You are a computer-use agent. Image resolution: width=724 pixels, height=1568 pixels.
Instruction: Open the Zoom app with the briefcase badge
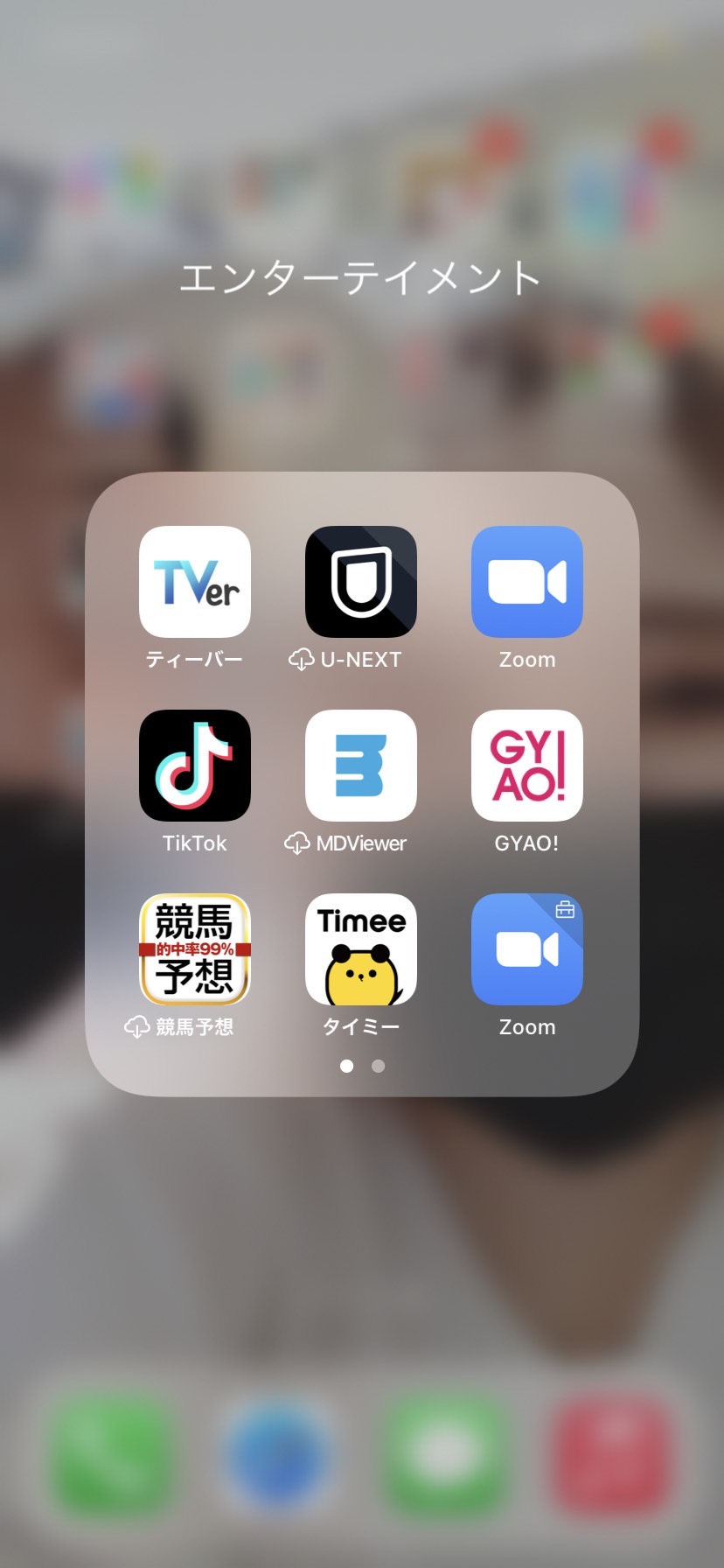pos(527,949)
